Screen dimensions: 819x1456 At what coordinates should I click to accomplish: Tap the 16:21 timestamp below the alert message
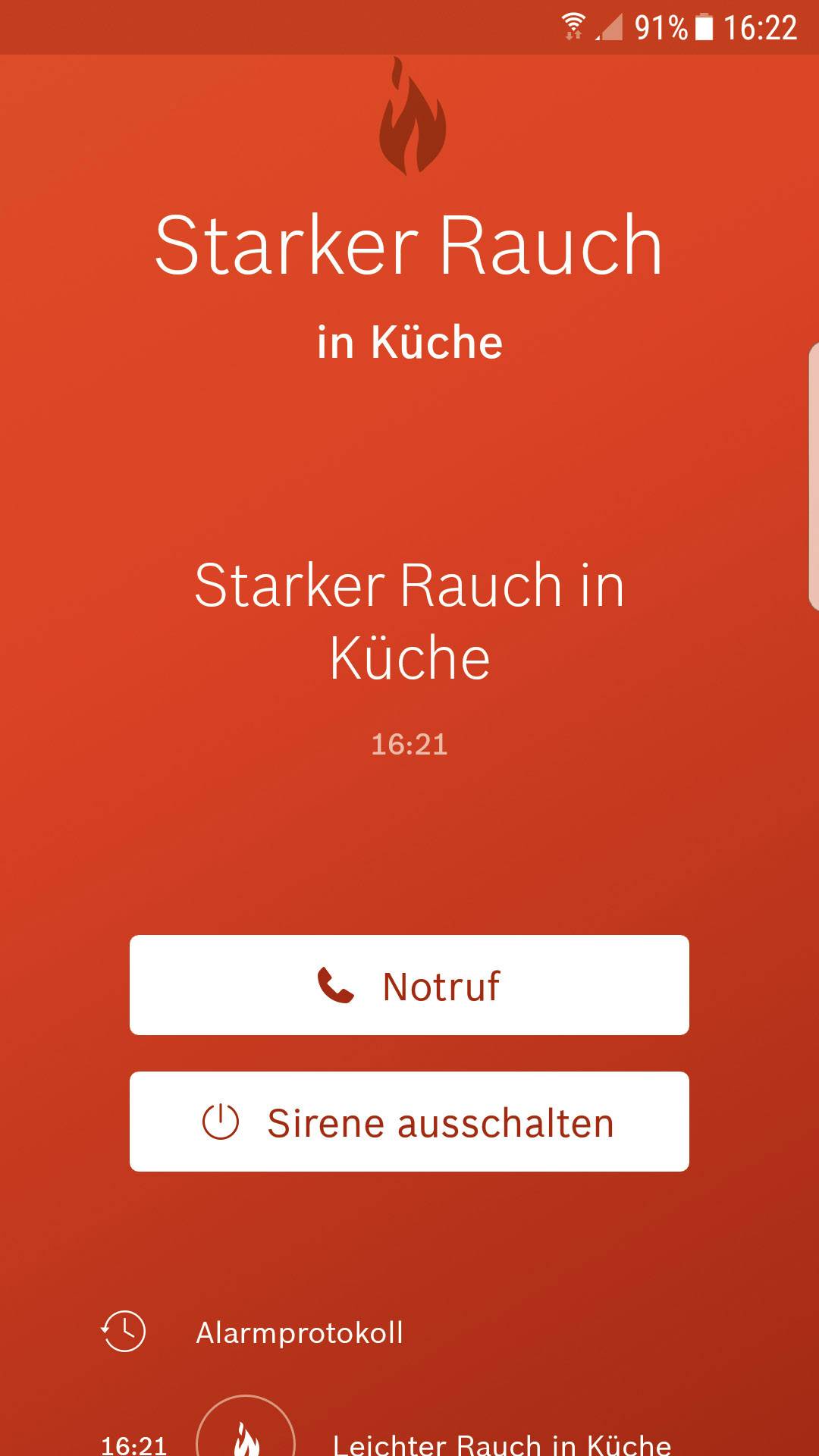click(x=409, y=744)
